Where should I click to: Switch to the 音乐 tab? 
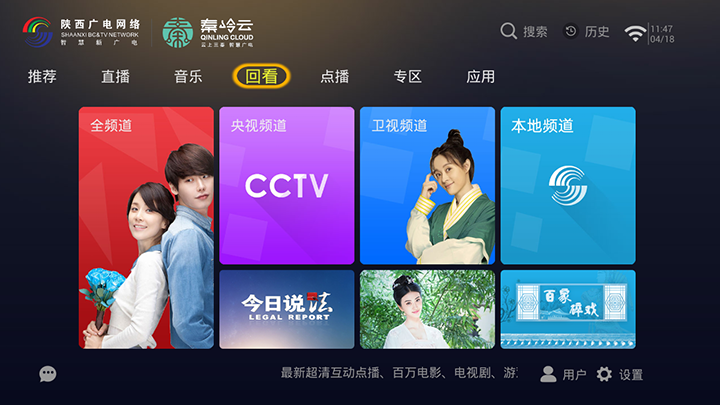188,77
